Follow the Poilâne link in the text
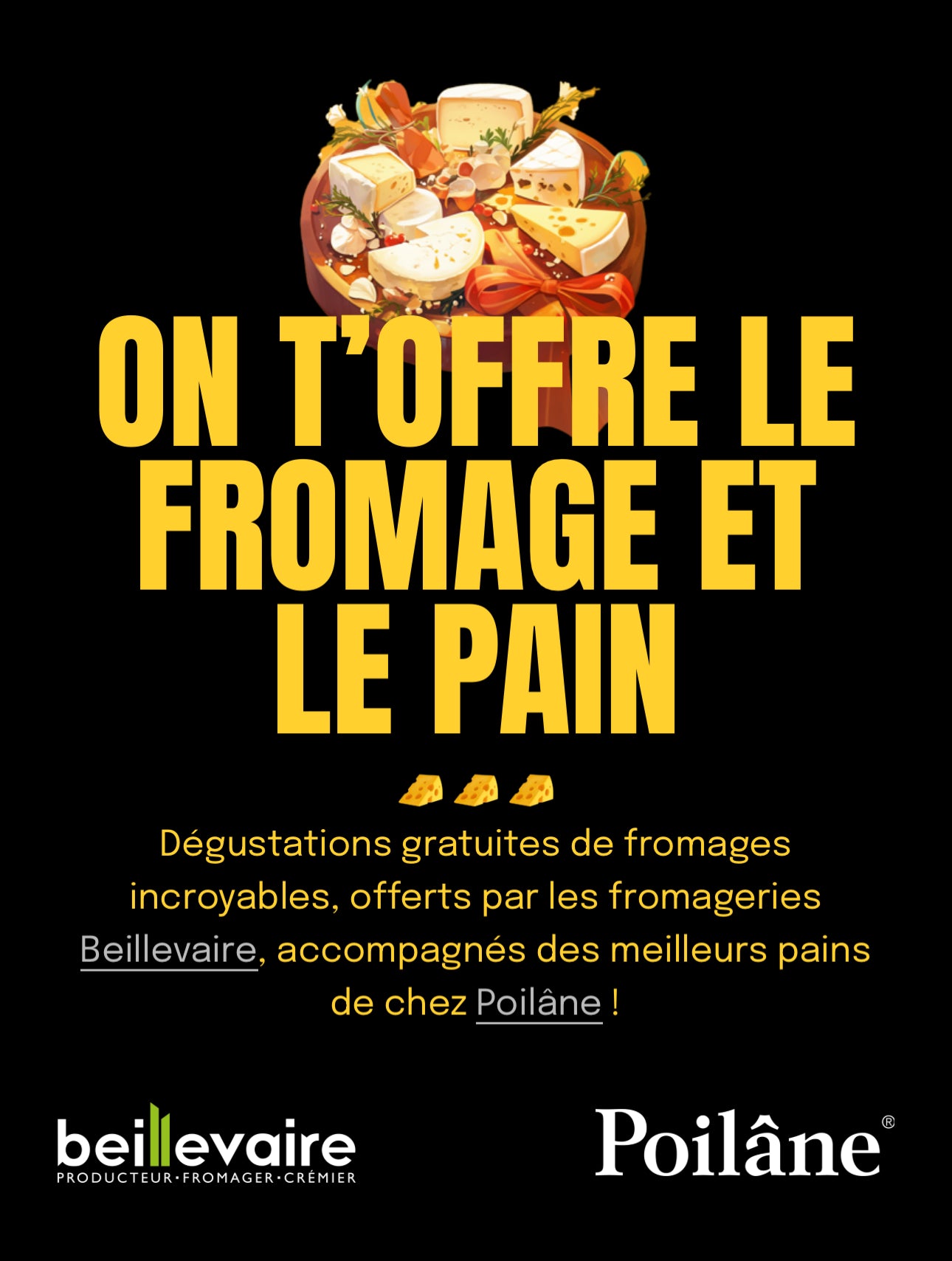The height and width of the screenshot is (1261, 952). coord(539,1003)
